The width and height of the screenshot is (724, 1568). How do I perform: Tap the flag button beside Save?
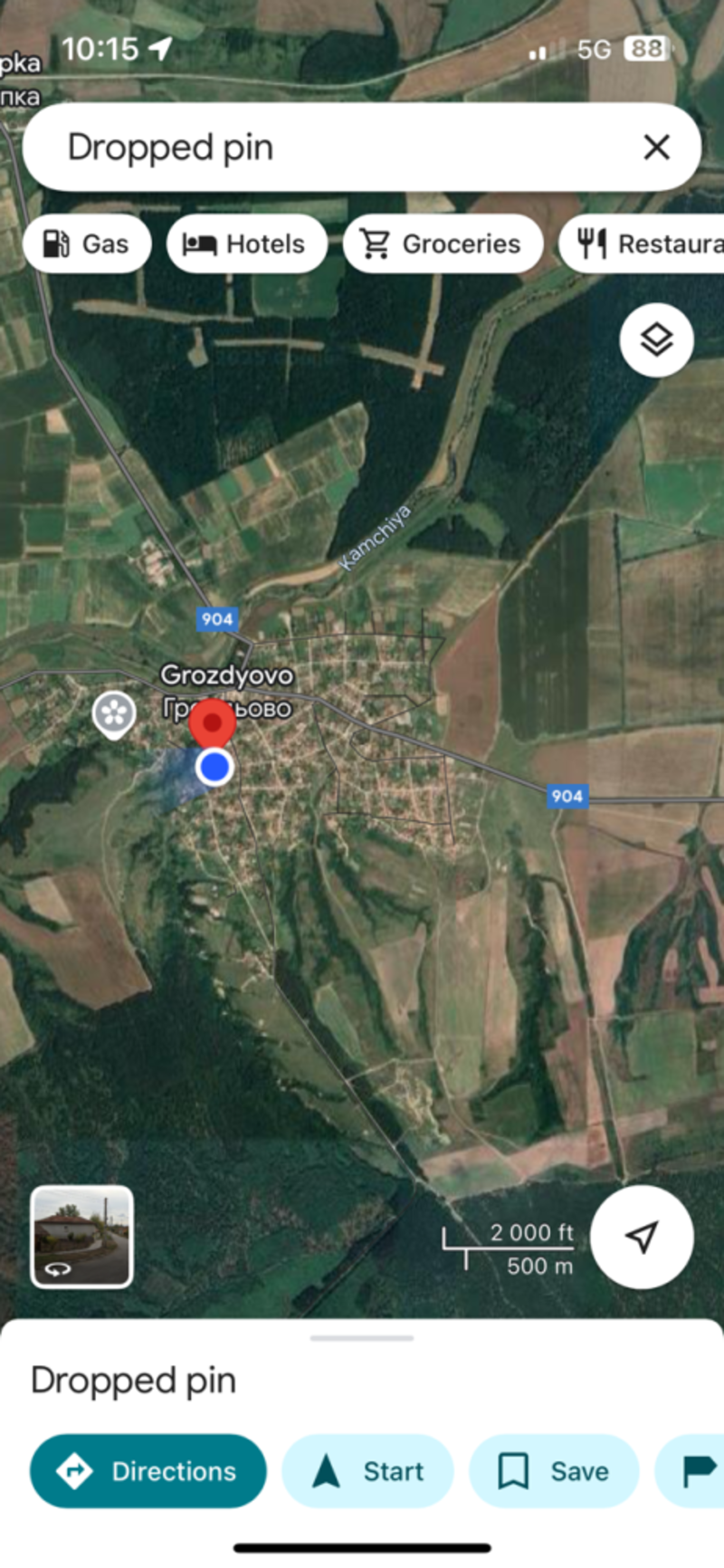click(x=697, y=1471)
